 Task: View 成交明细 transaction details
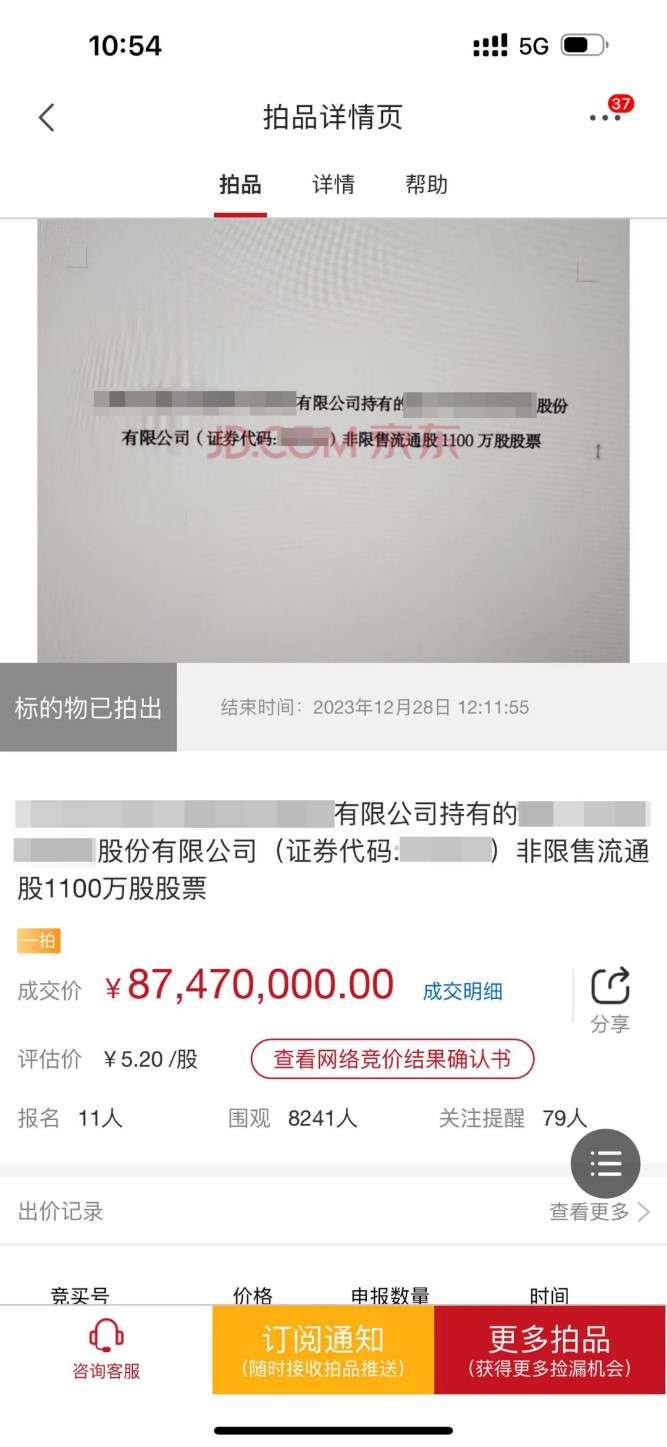pos(462,991)
